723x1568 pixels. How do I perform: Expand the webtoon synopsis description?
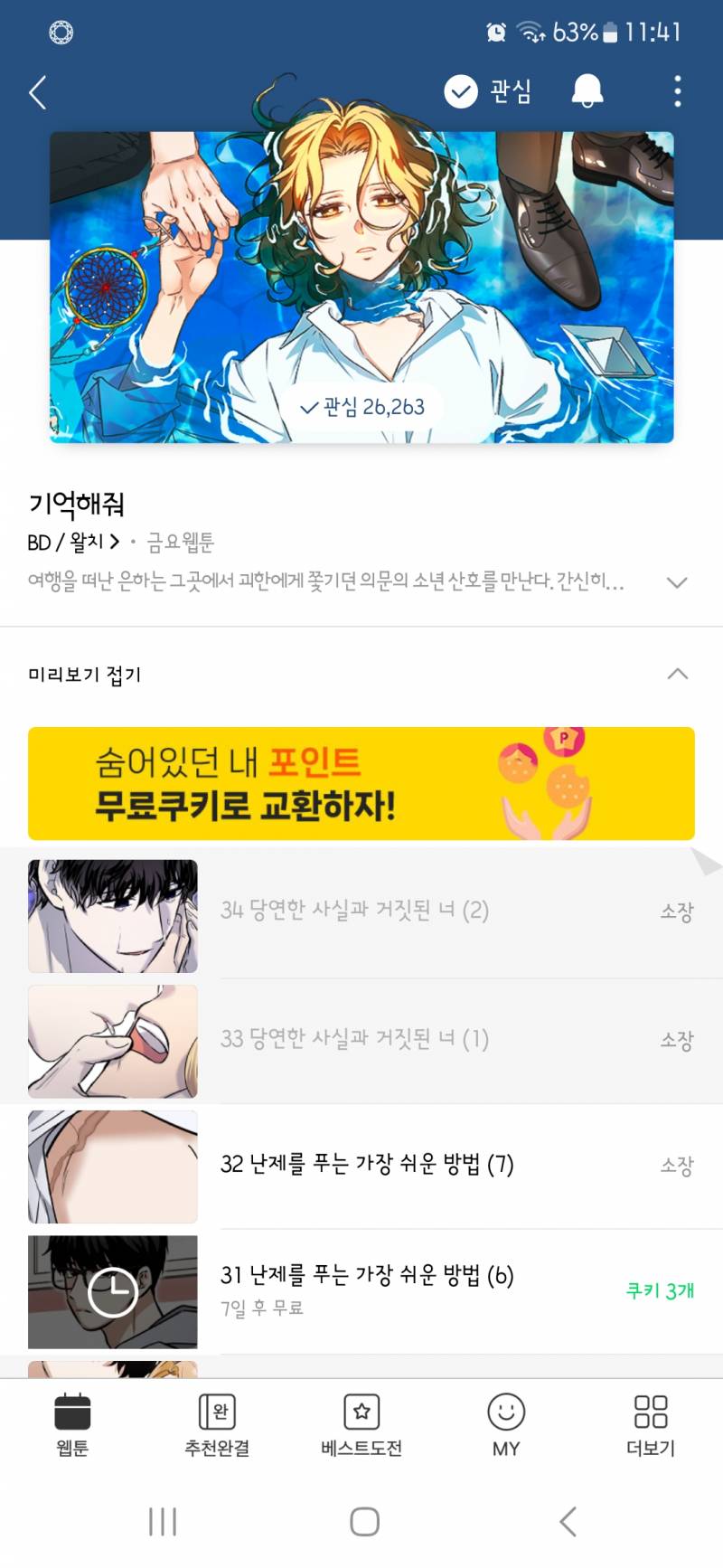[x=677, y=582]
